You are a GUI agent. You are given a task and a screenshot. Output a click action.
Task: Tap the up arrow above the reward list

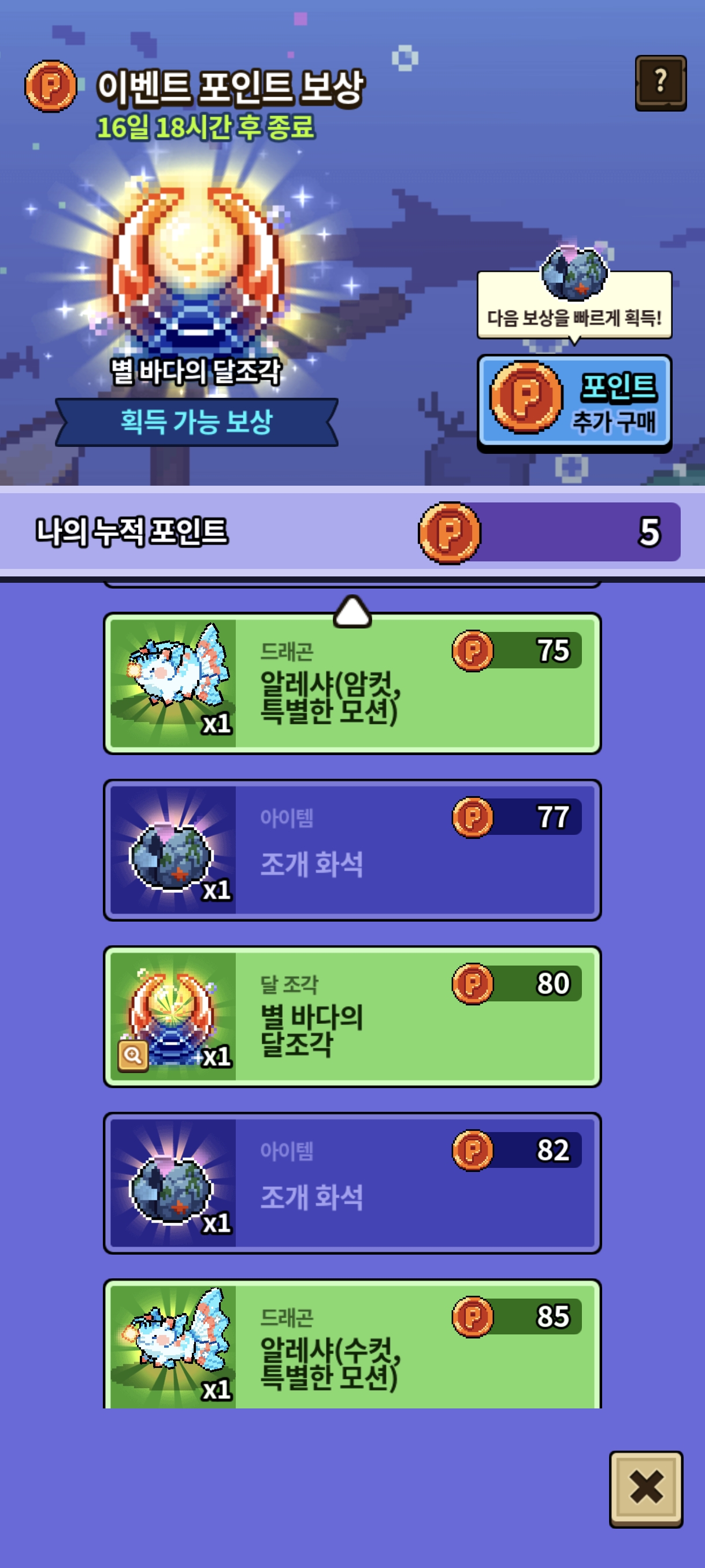click(x=352, y=611)
